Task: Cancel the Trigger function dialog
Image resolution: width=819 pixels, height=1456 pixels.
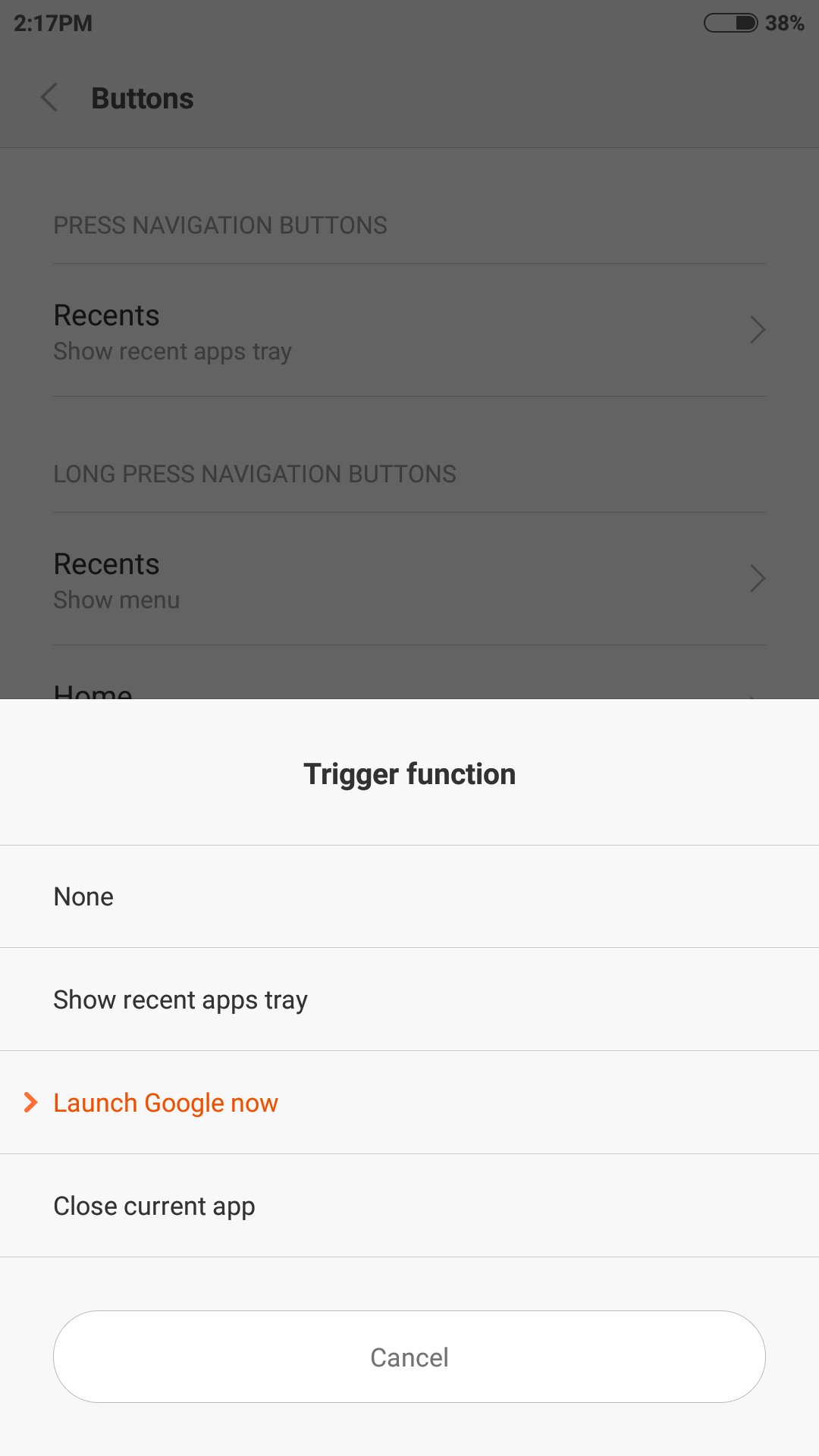Action: coord(409,1357)
